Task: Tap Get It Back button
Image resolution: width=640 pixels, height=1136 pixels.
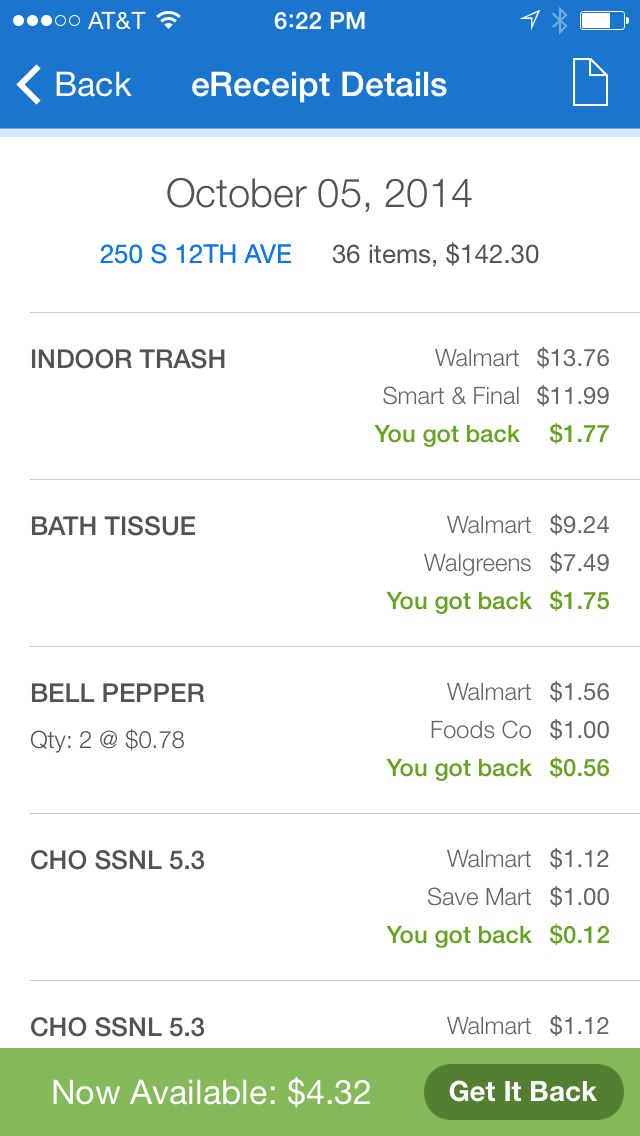Action: tap(523, 1091)
